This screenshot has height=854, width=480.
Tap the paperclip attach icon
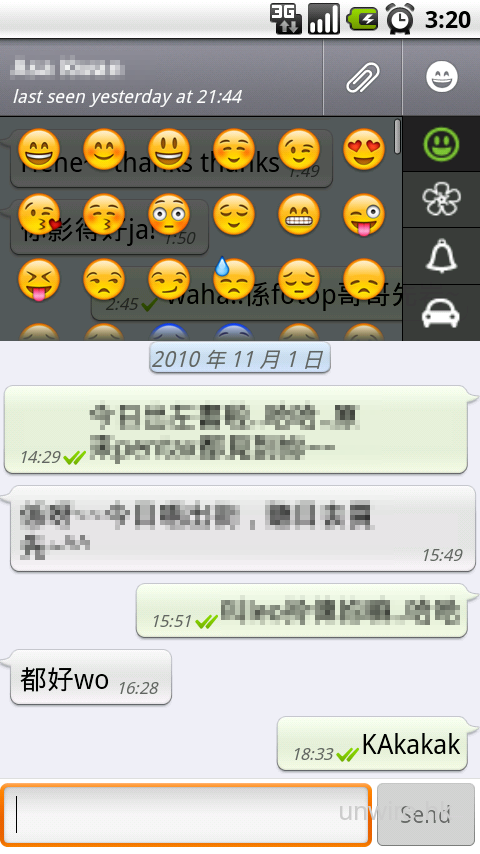click(x=363, y=77)
